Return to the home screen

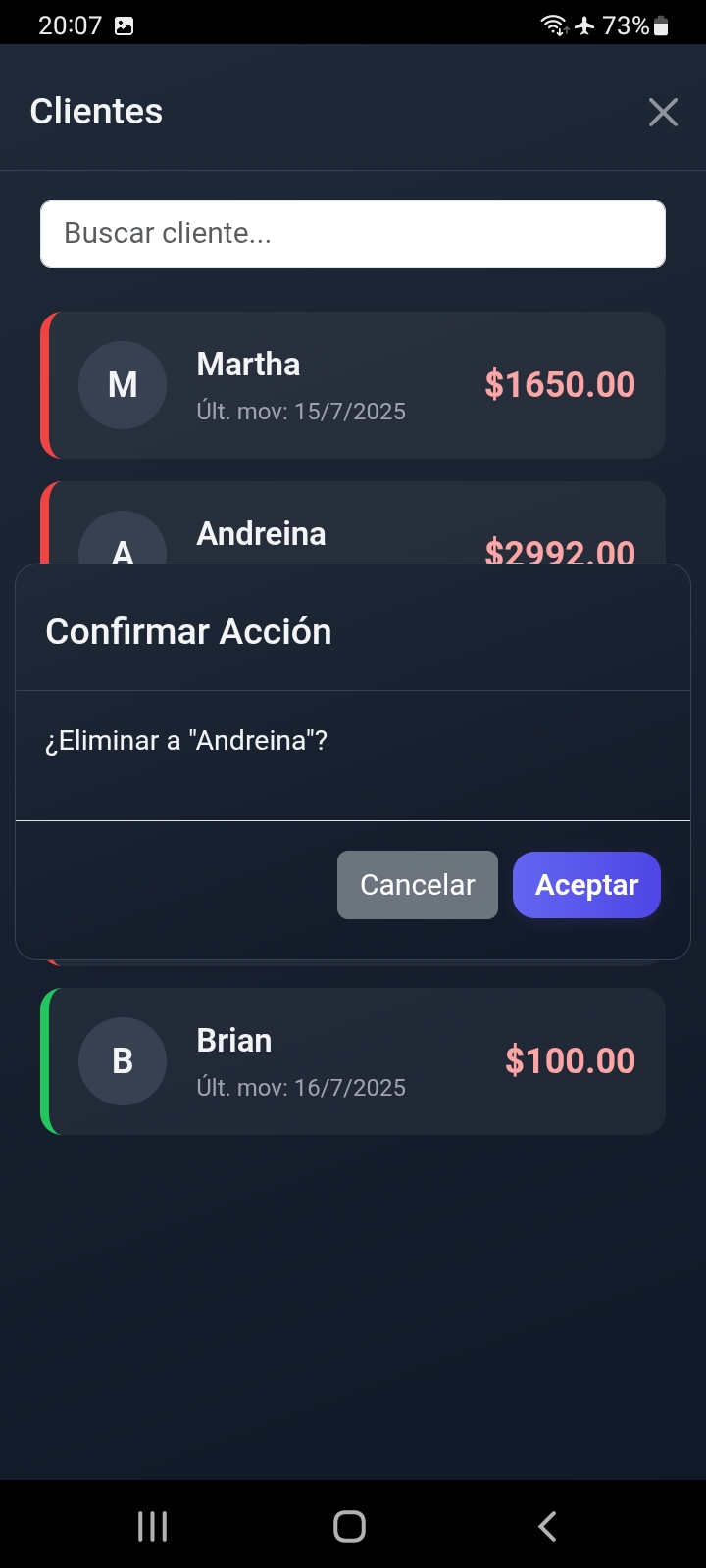[x=350, y=1526]
